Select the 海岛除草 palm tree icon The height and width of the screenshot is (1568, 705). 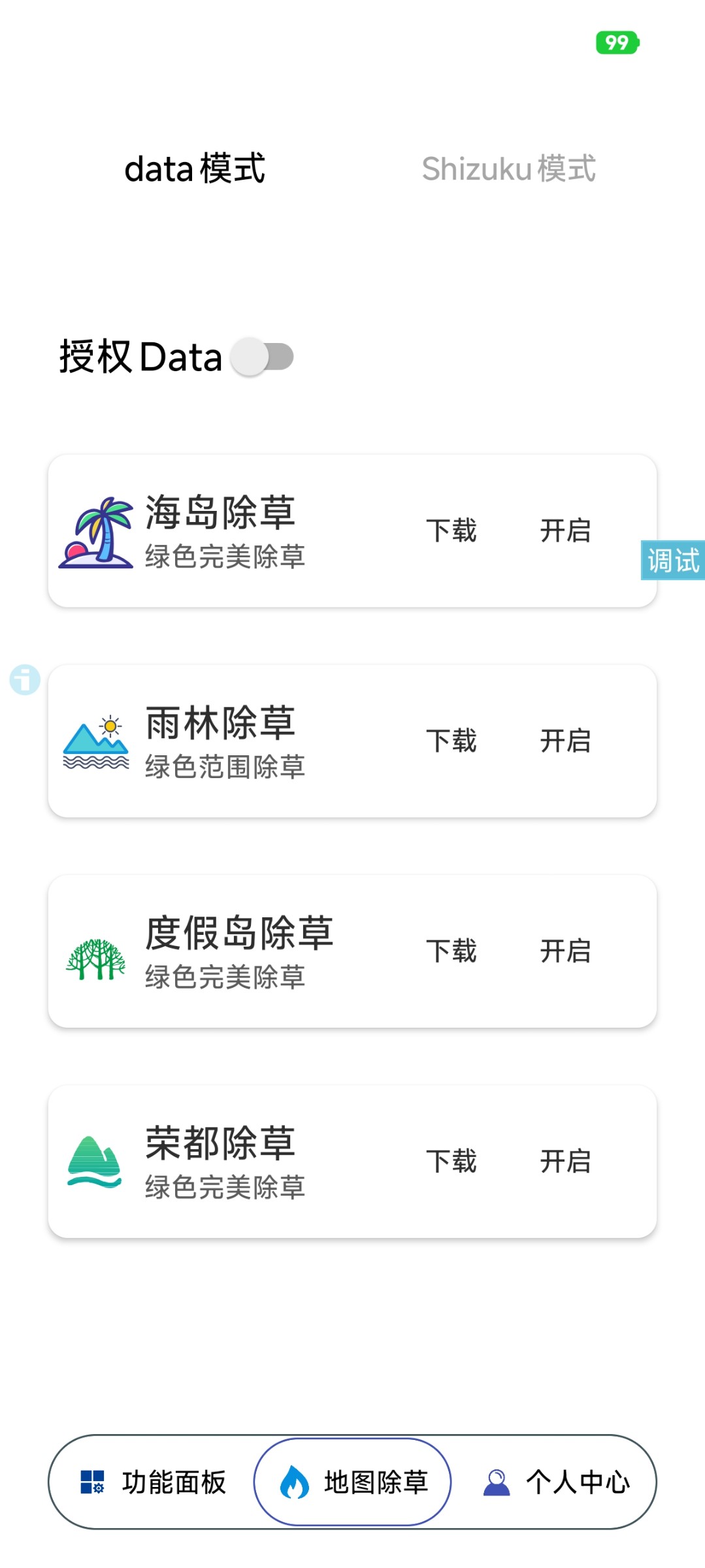(97, 531)
